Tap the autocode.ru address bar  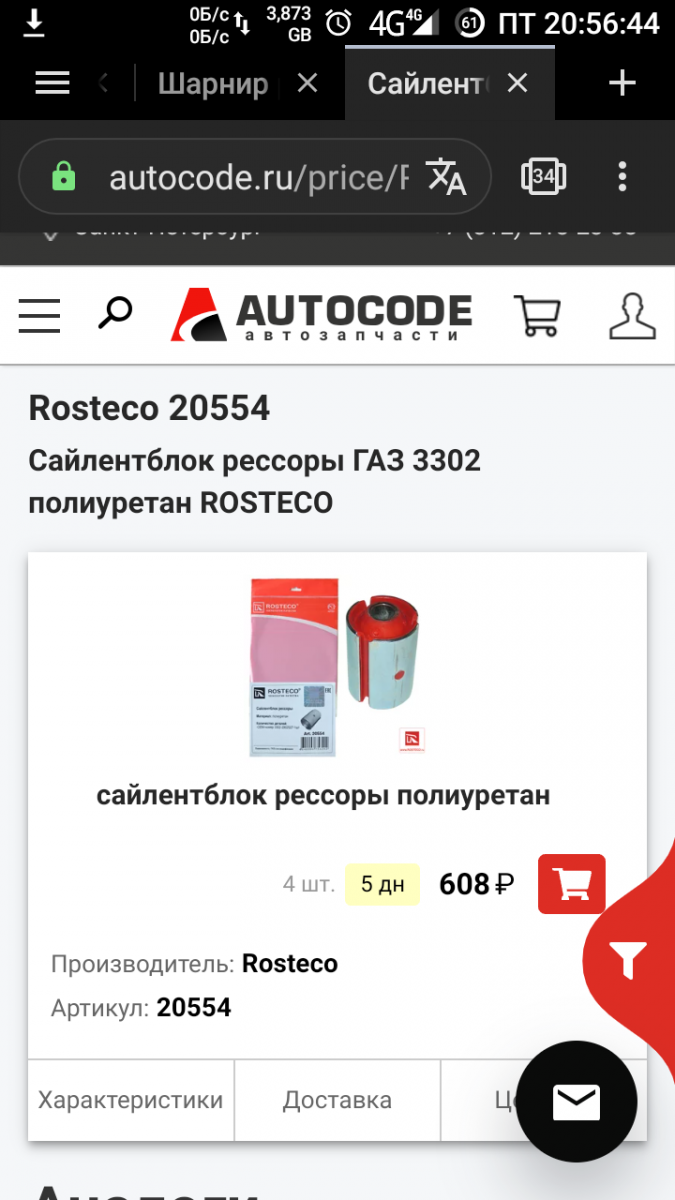tap(258, 178)
